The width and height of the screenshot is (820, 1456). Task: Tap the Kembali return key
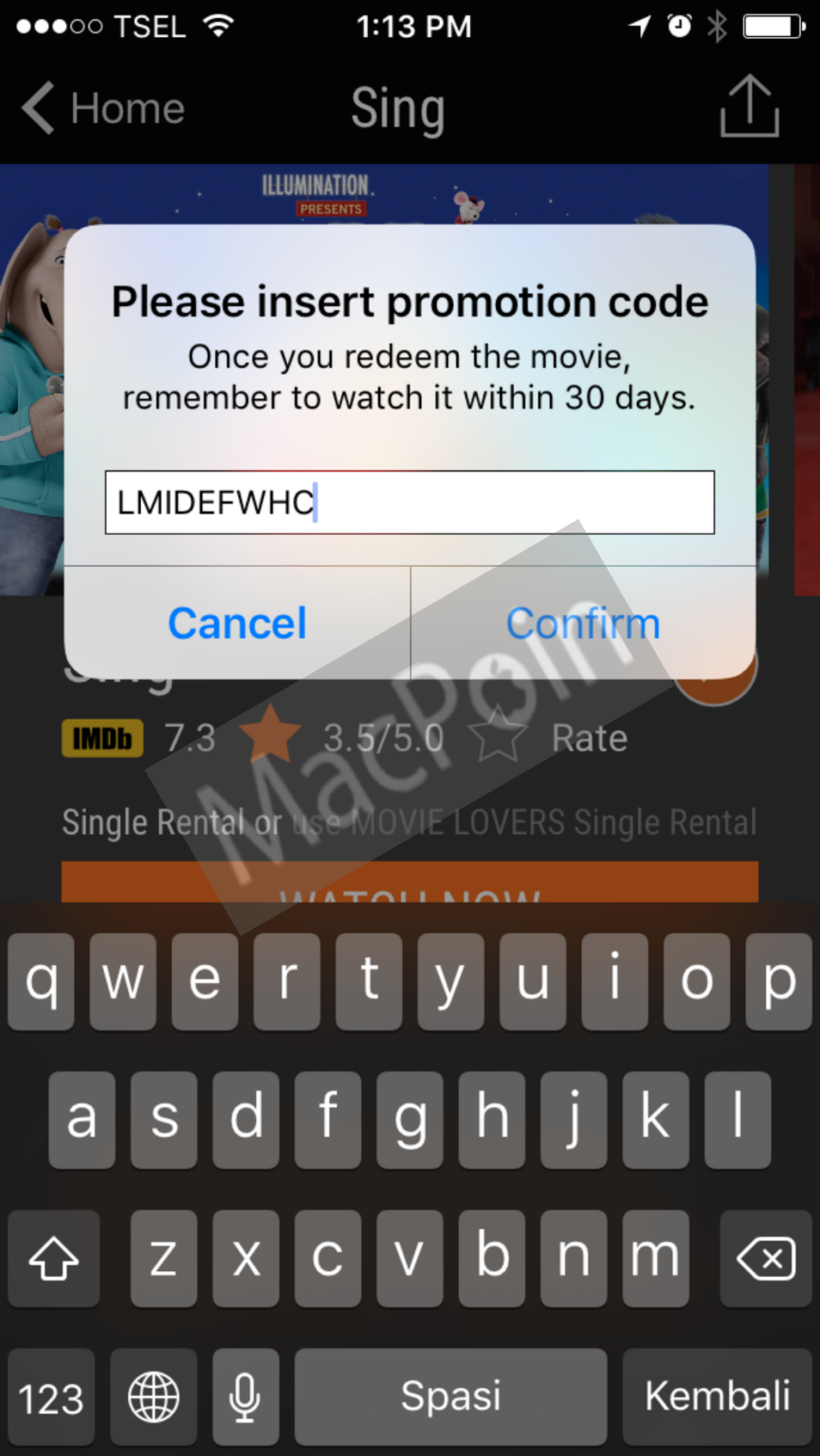[717, 1397]
